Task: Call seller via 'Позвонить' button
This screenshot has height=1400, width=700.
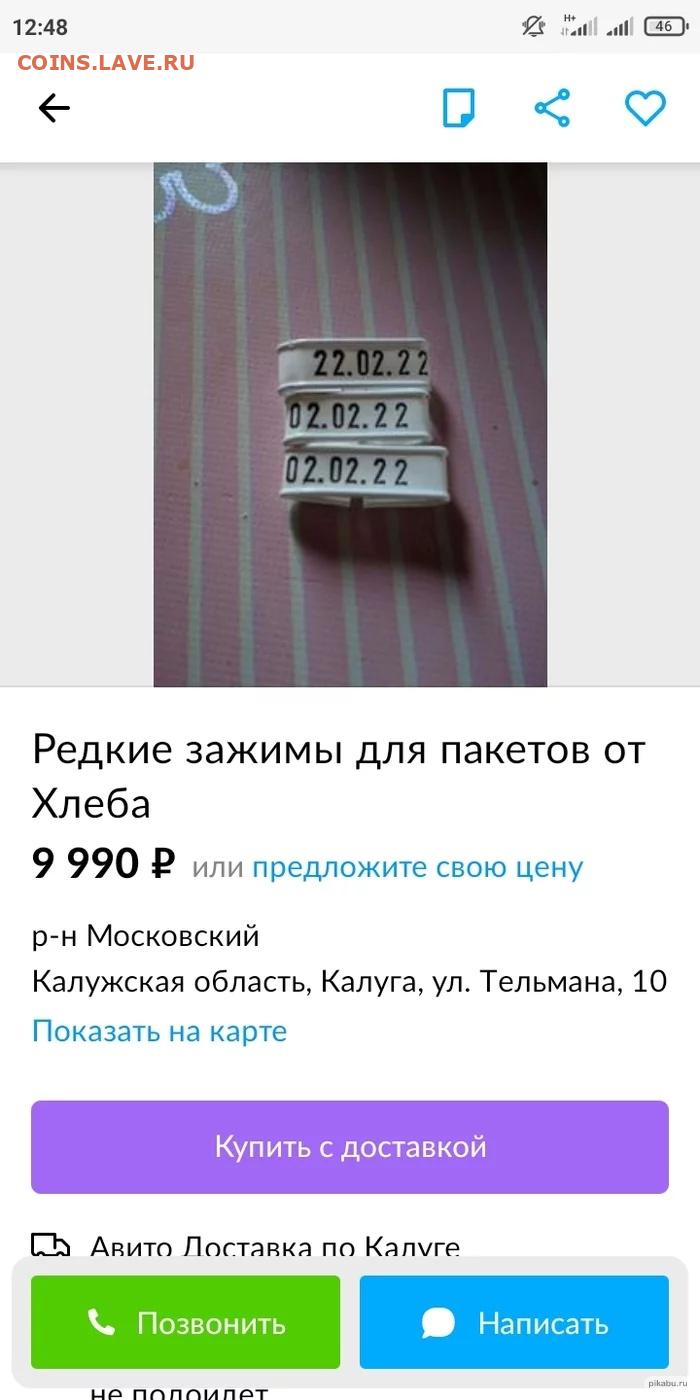Action: point(186,1322)
